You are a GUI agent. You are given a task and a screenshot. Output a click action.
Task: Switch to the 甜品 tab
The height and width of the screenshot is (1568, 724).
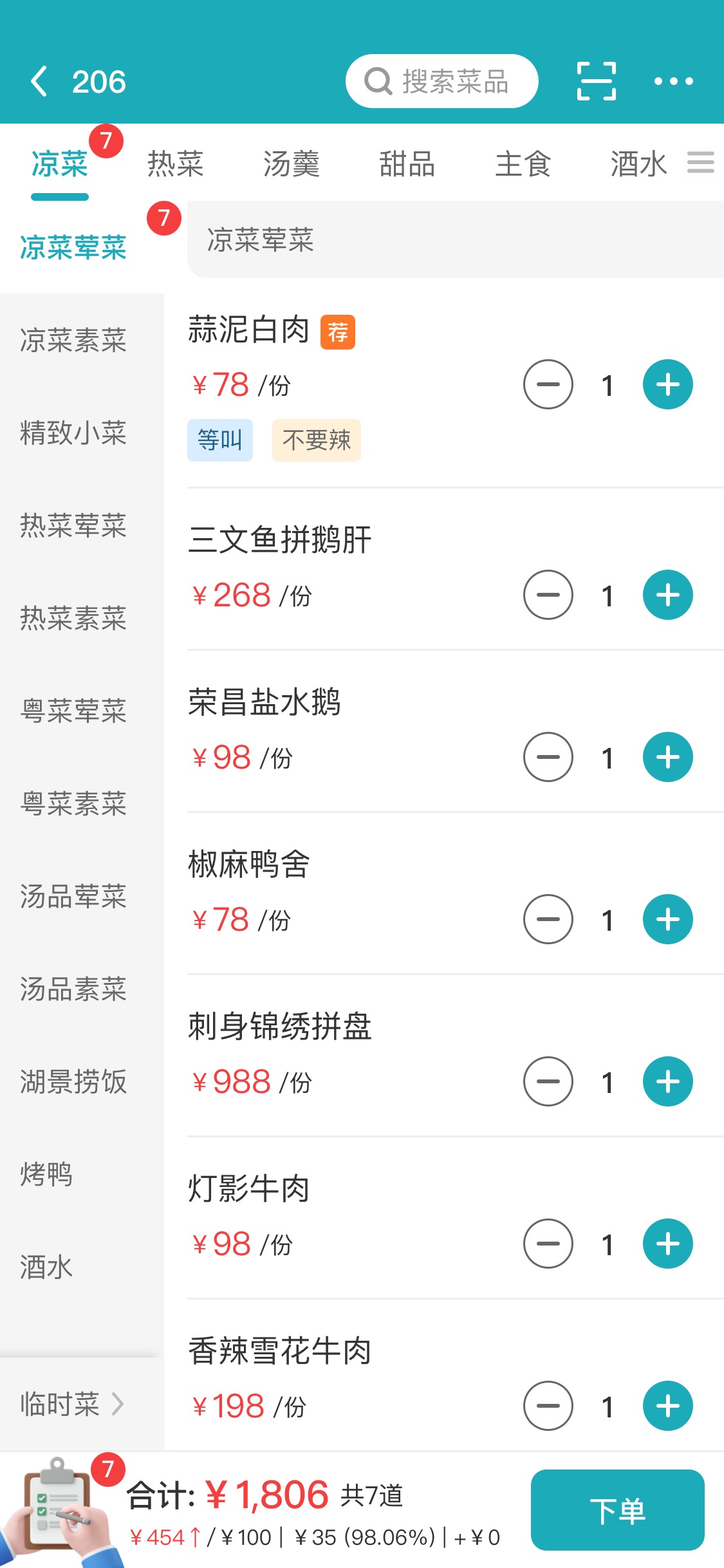407,163
